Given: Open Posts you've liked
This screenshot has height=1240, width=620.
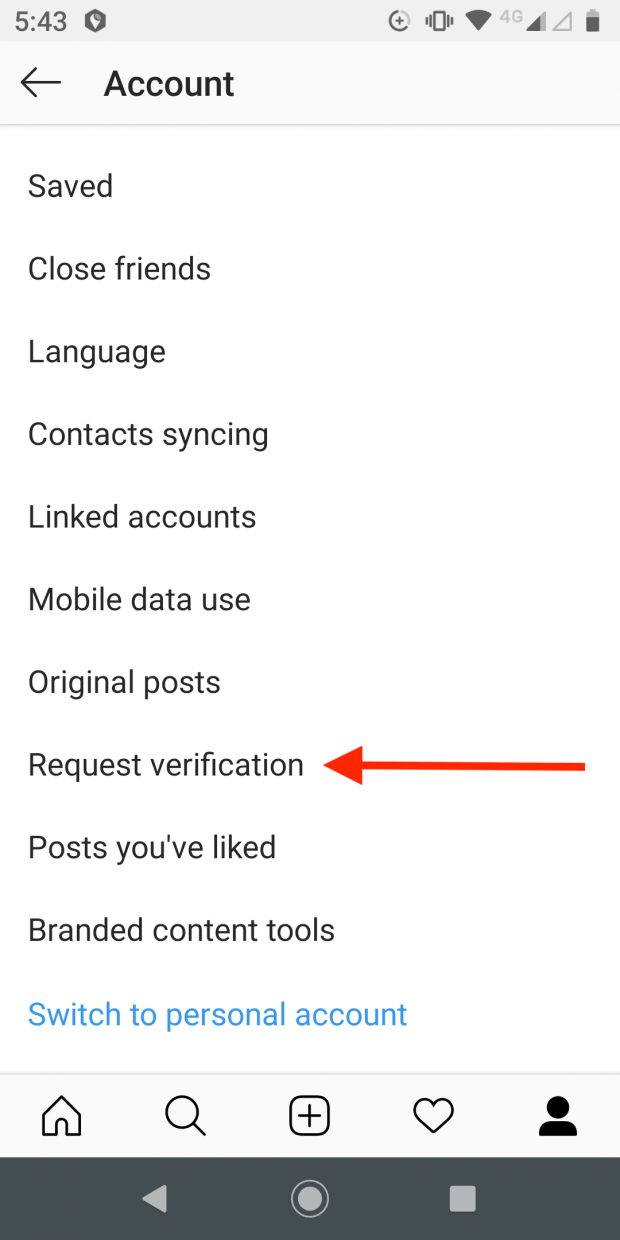Looking at the screenshot, I should [152, 848].
